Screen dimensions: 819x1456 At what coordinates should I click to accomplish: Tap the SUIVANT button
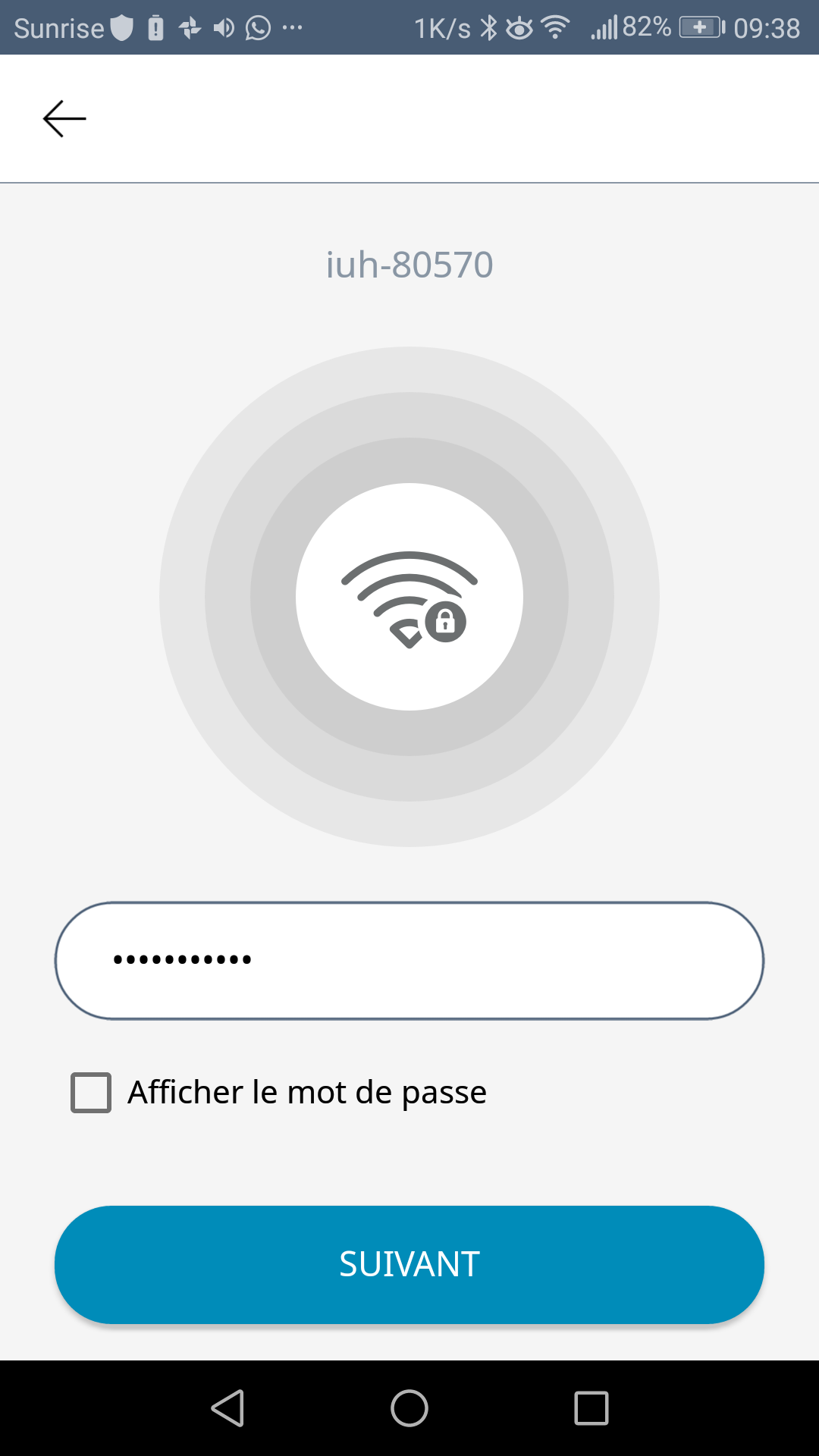[409, 1264]
